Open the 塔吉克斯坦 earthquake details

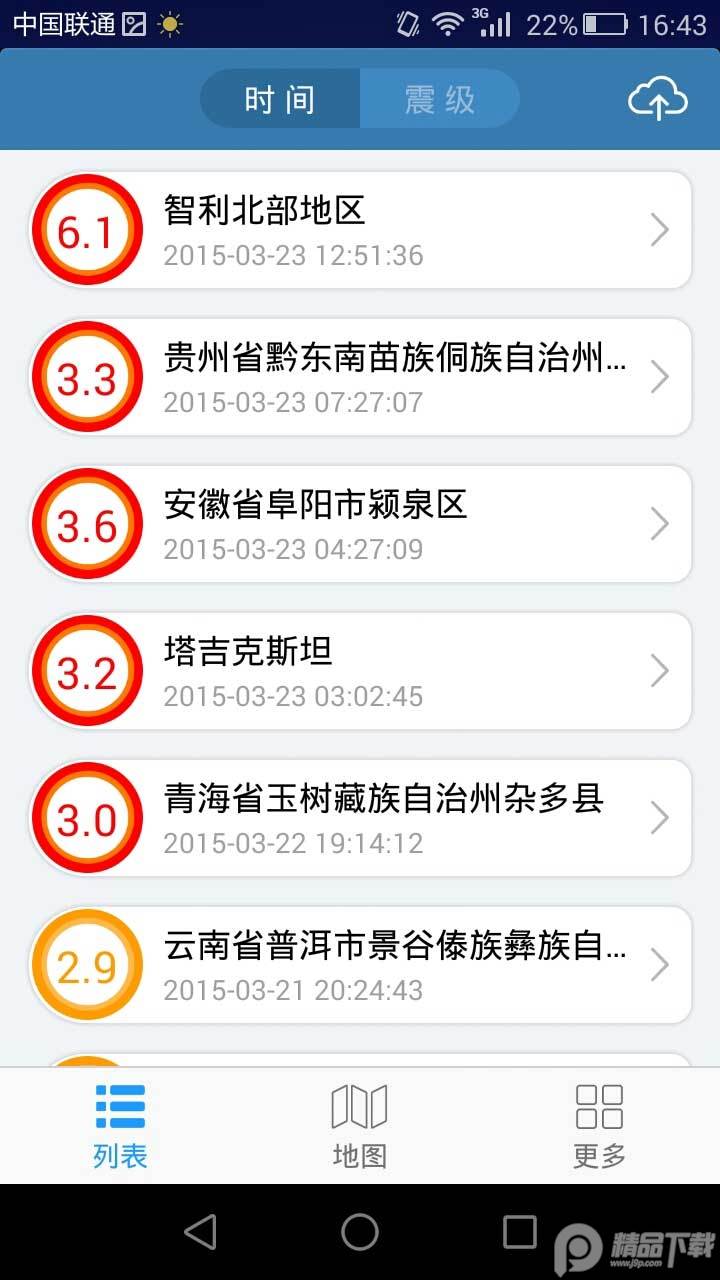click(660, 671)
